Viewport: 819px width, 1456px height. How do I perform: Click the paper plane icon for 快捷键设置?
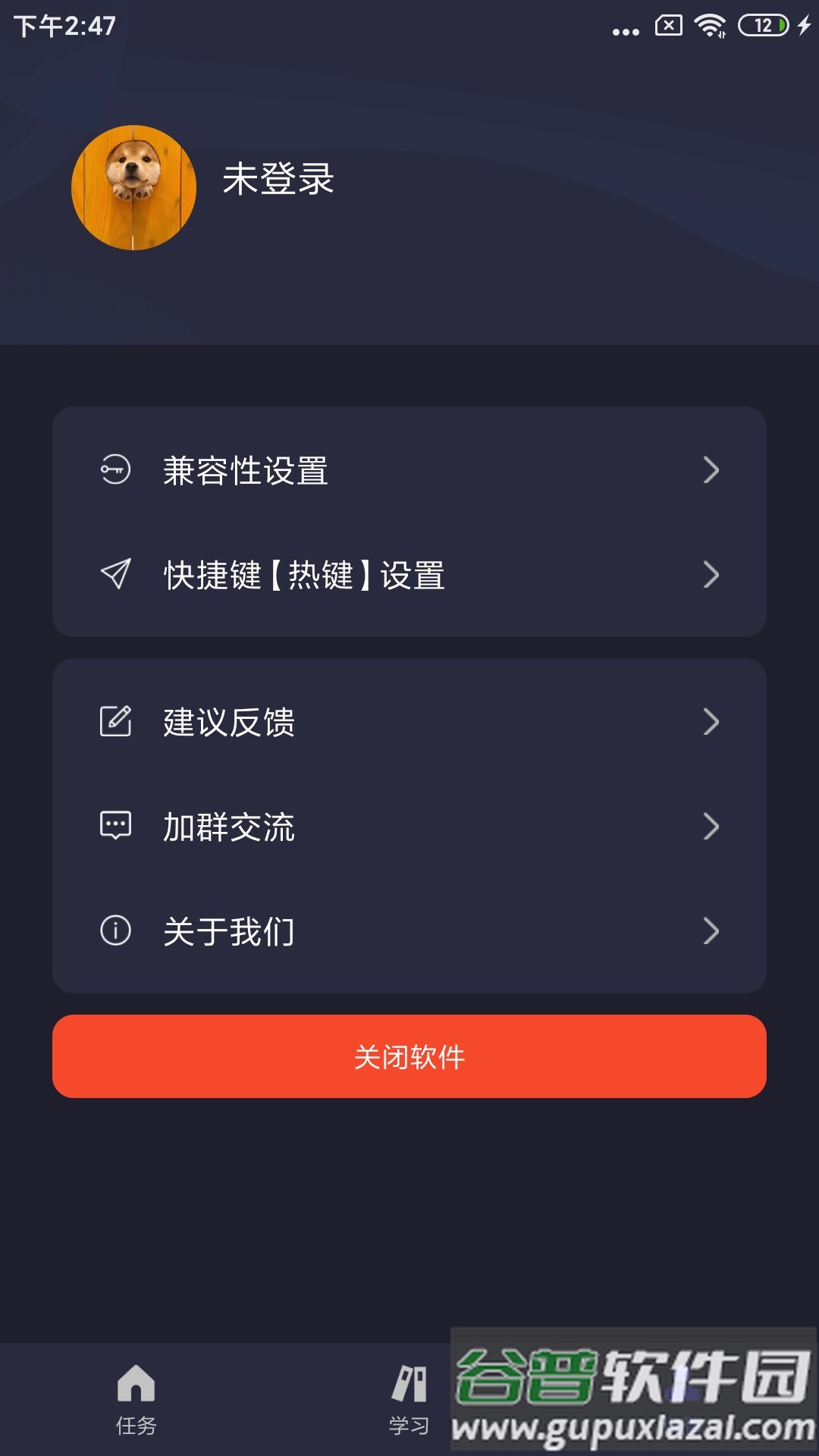(115, 575)
